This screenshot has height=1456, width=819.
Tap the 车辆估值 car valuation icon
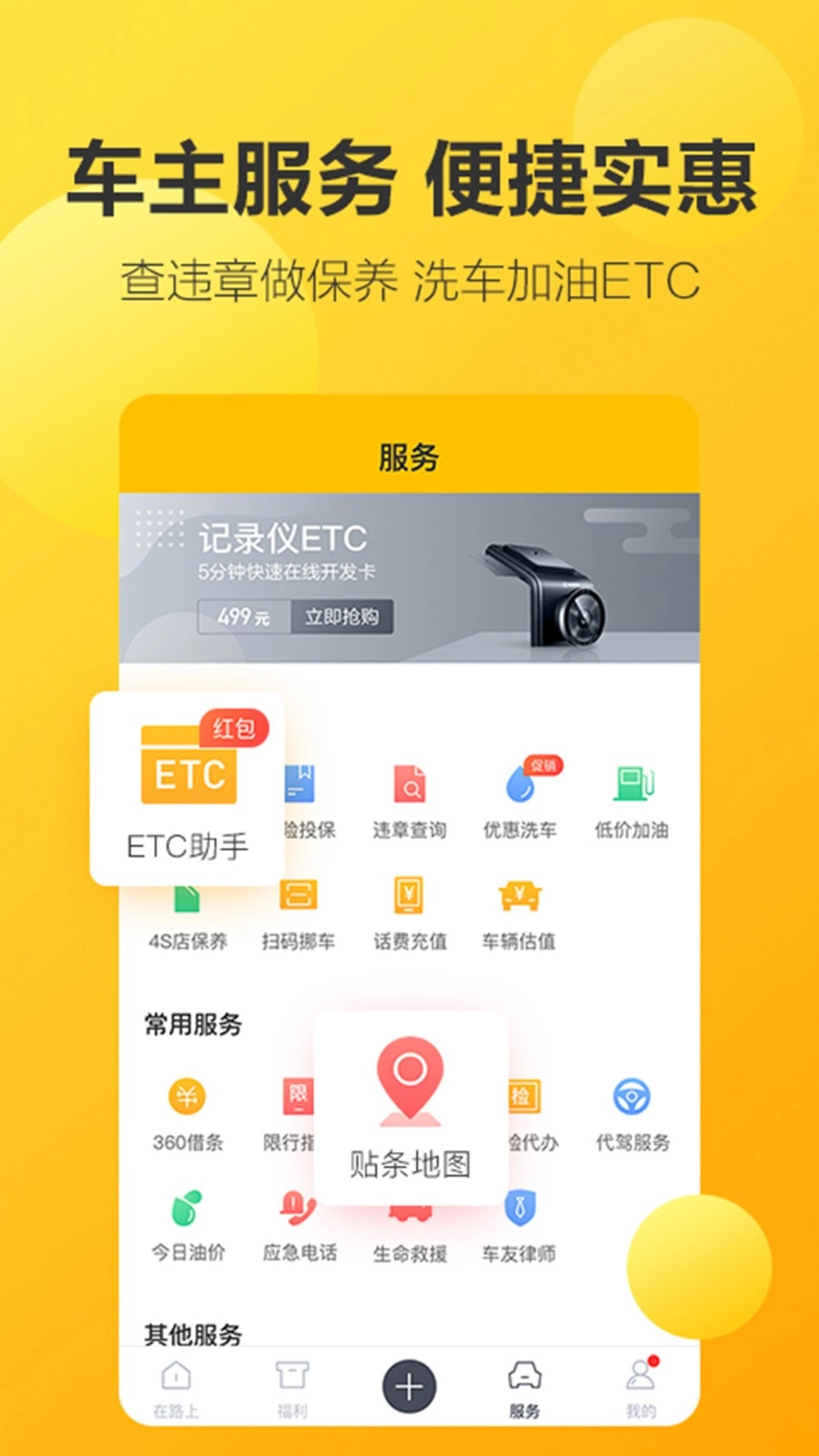tap(519, 910)
